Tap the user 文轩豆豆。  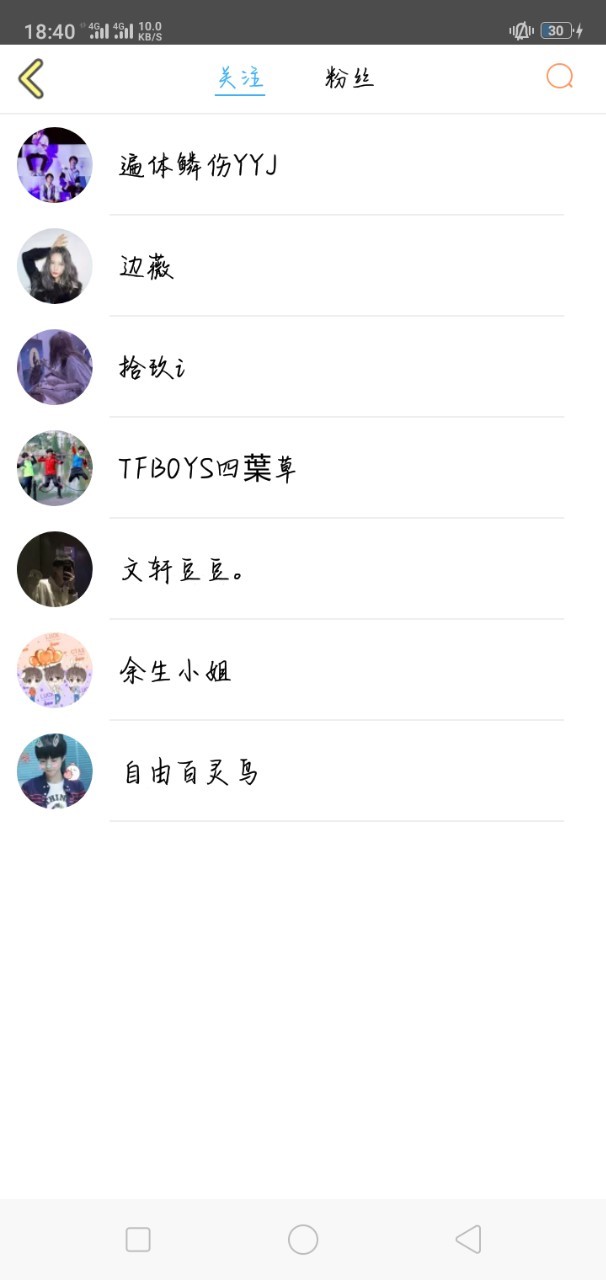point(303,569)
